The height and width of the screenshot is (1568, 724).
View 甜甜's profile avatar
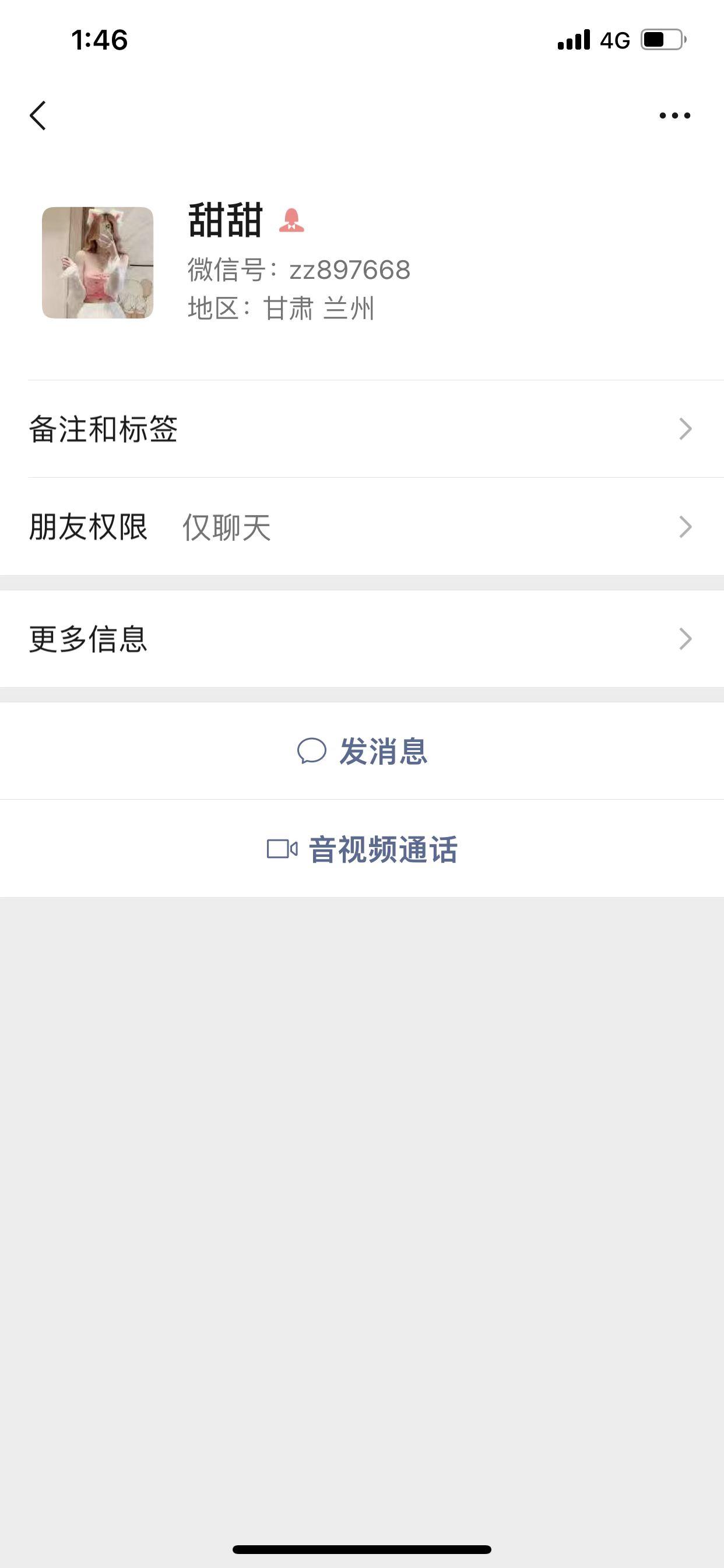tap(97, 262)
